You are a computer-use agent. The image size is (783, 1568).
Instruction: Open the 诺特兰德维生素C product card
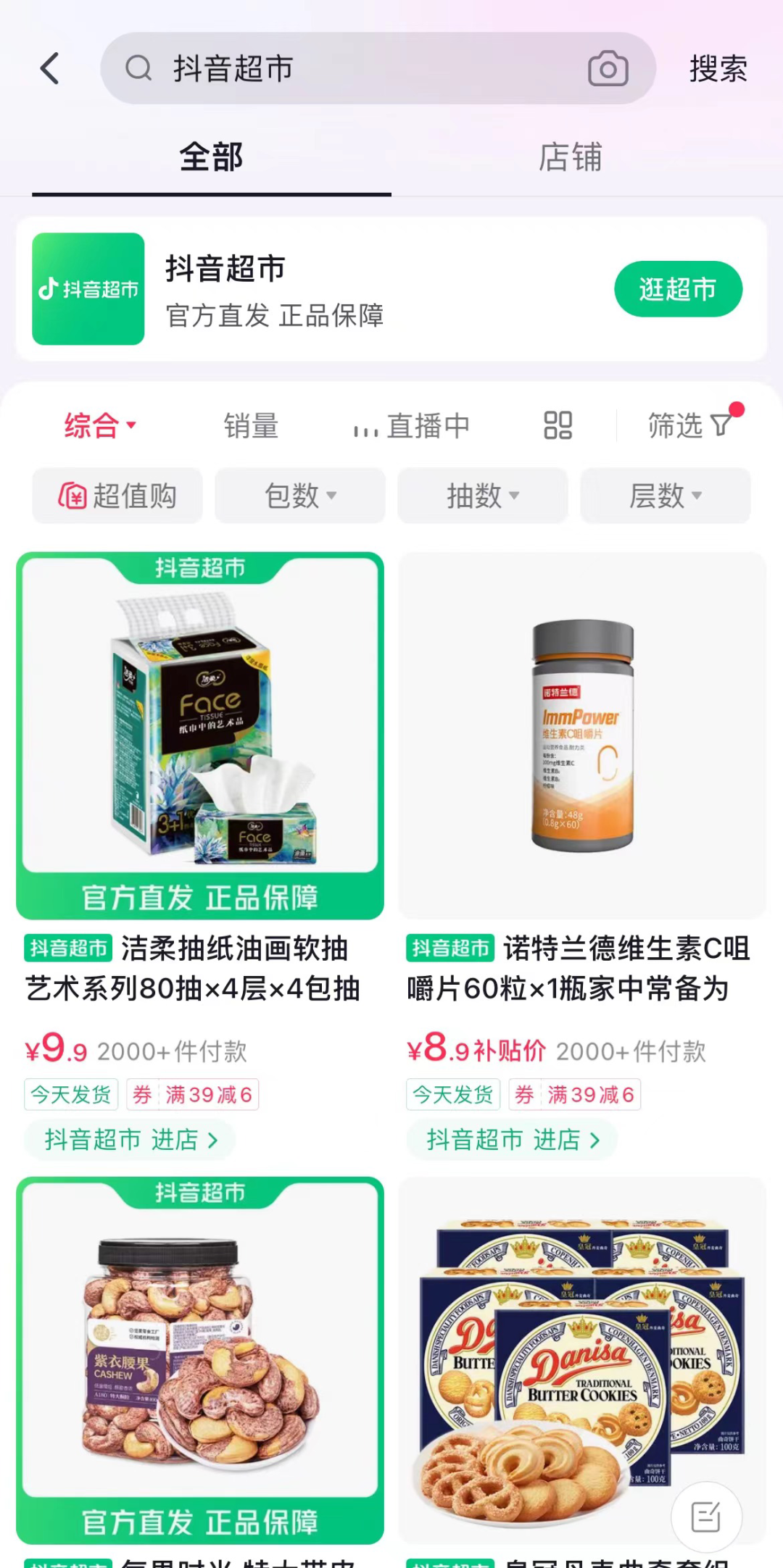point(582,735)
